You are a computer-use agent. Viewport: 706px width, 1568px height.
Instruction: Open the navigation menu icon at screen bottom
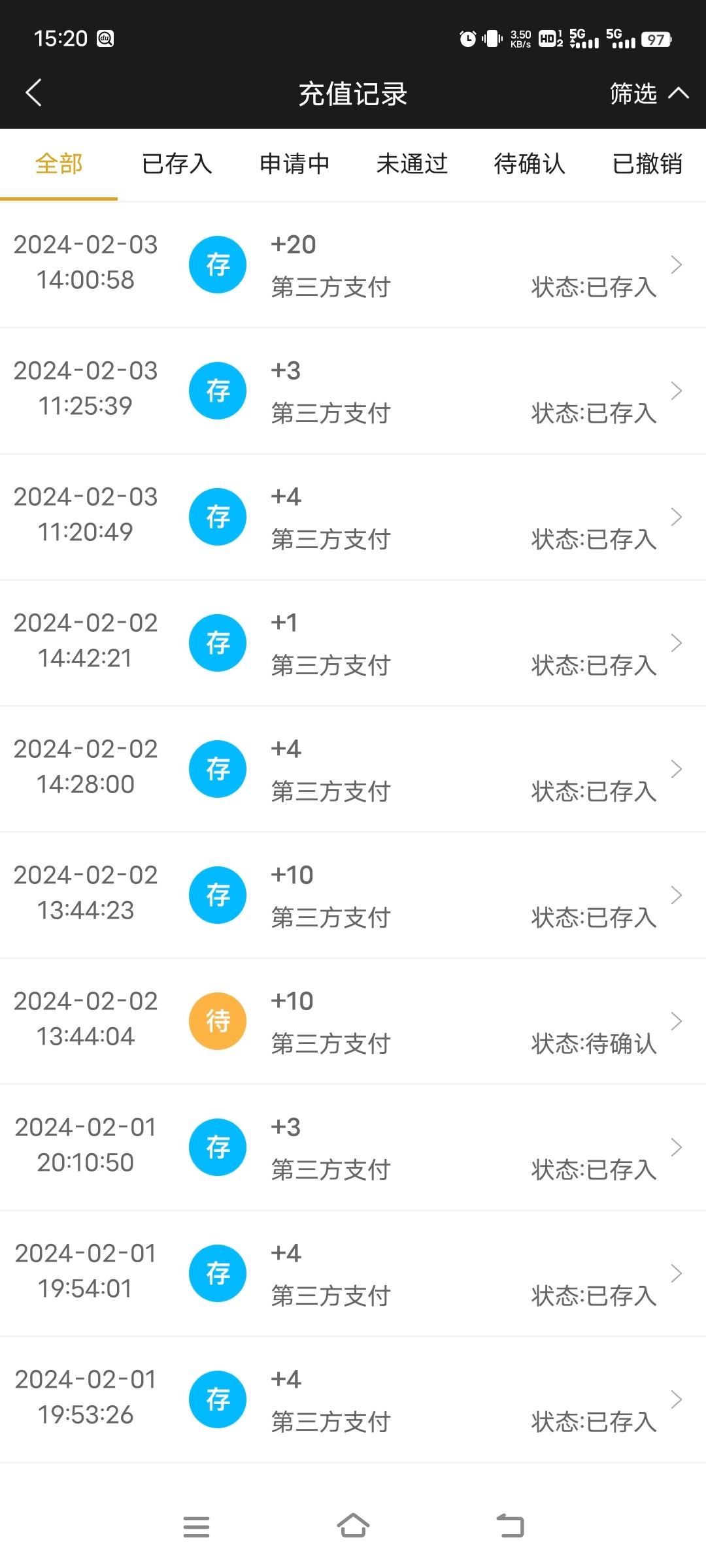click(x=197, y=1527)
